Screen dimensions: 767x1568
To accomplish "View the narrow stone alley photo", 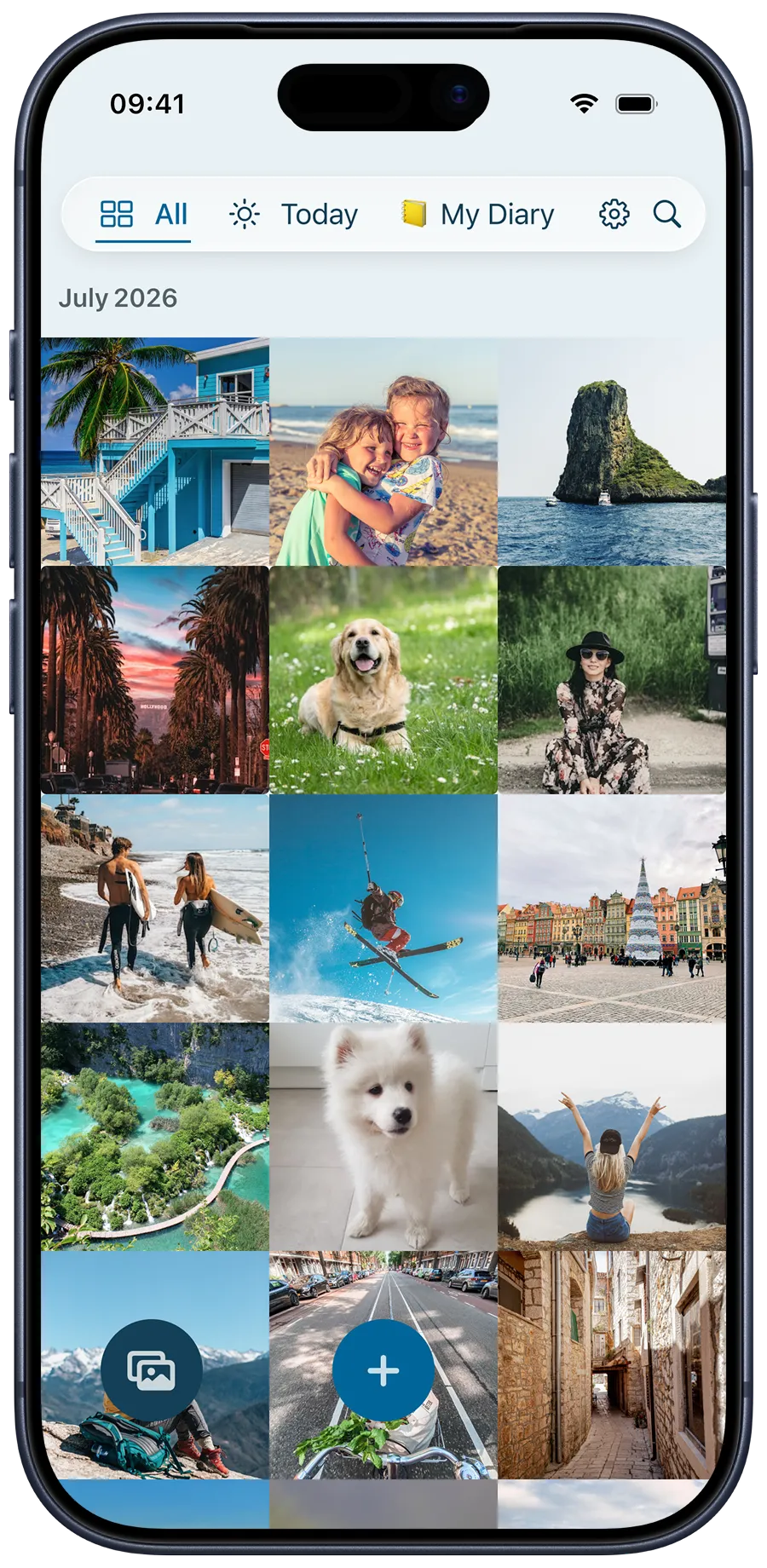I will [611, 1365].
